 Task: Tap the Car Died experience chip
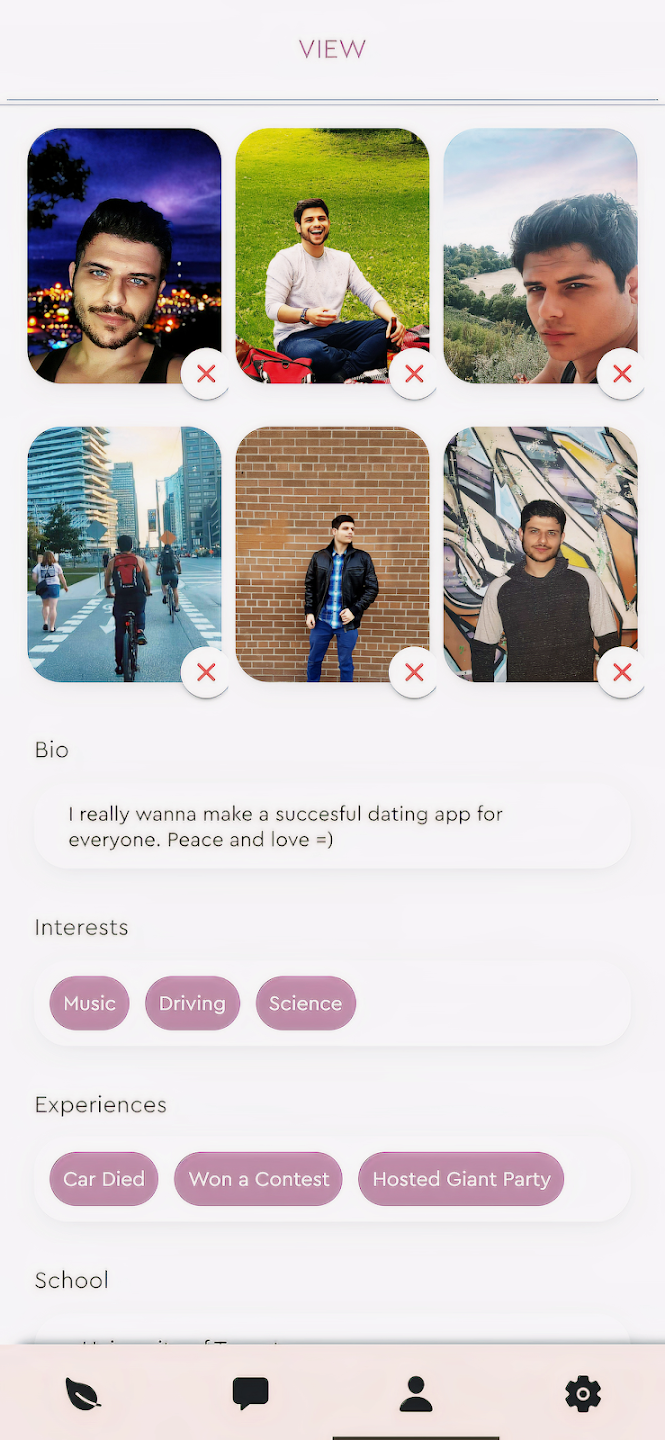[104, 1179]
